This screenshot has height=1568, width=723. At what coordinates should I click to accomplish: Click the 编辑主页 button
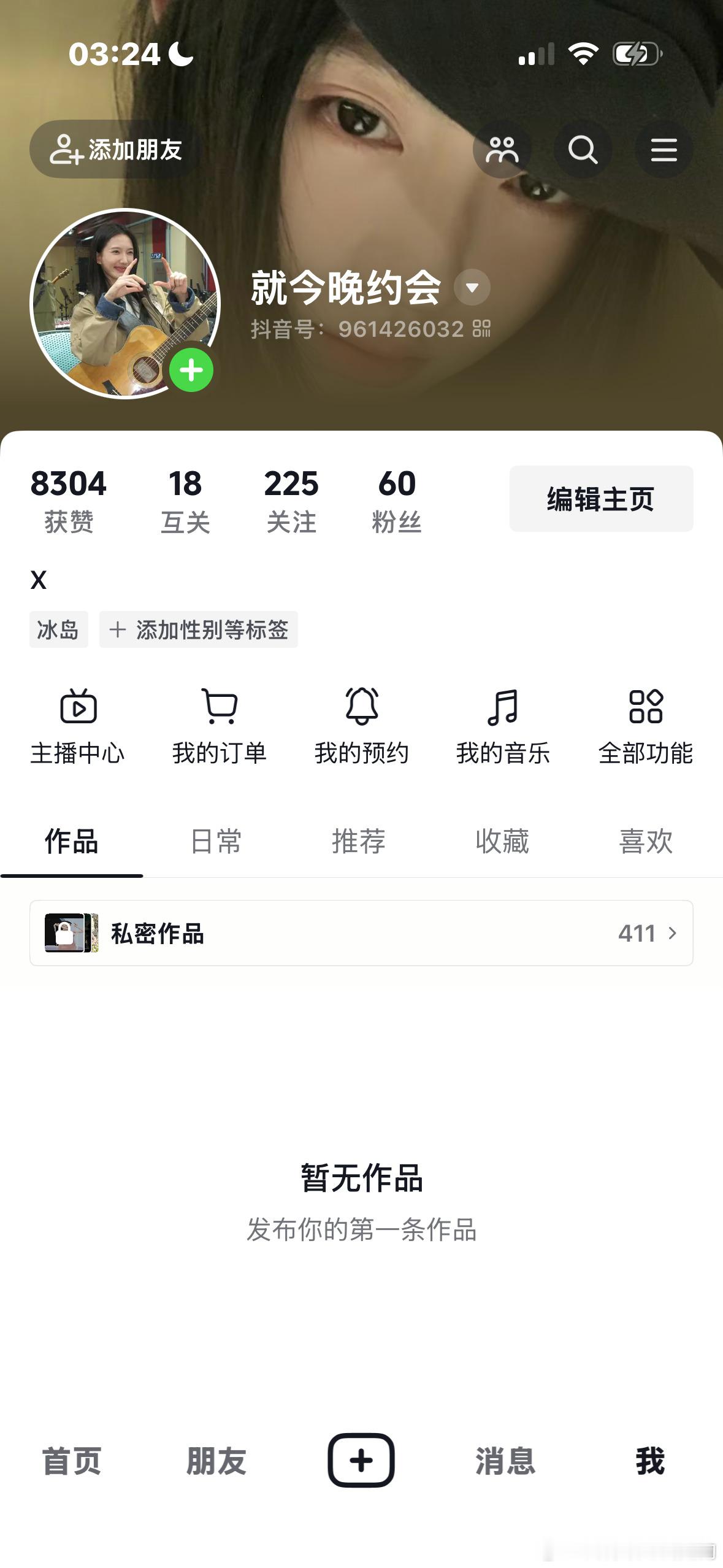pos(600,499)
